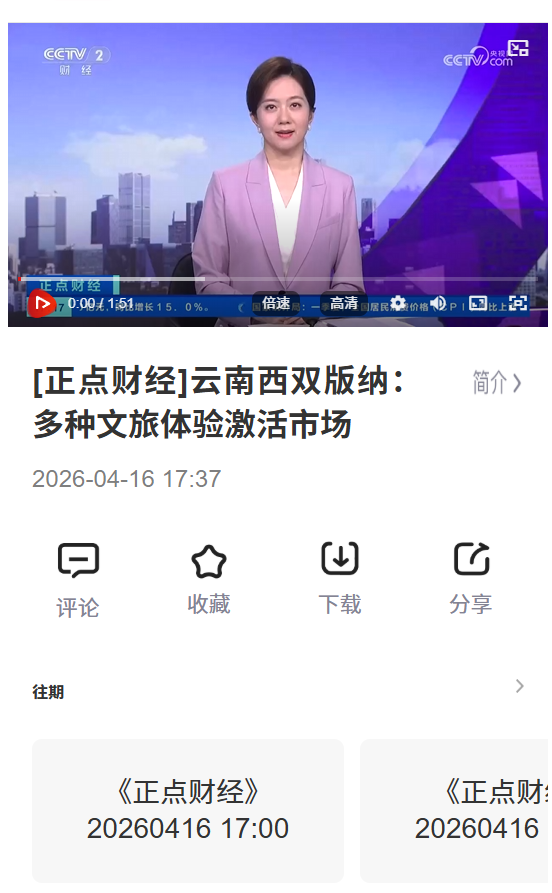
Task: Mute the video with the speaker icon
Action: click(438, 303)
